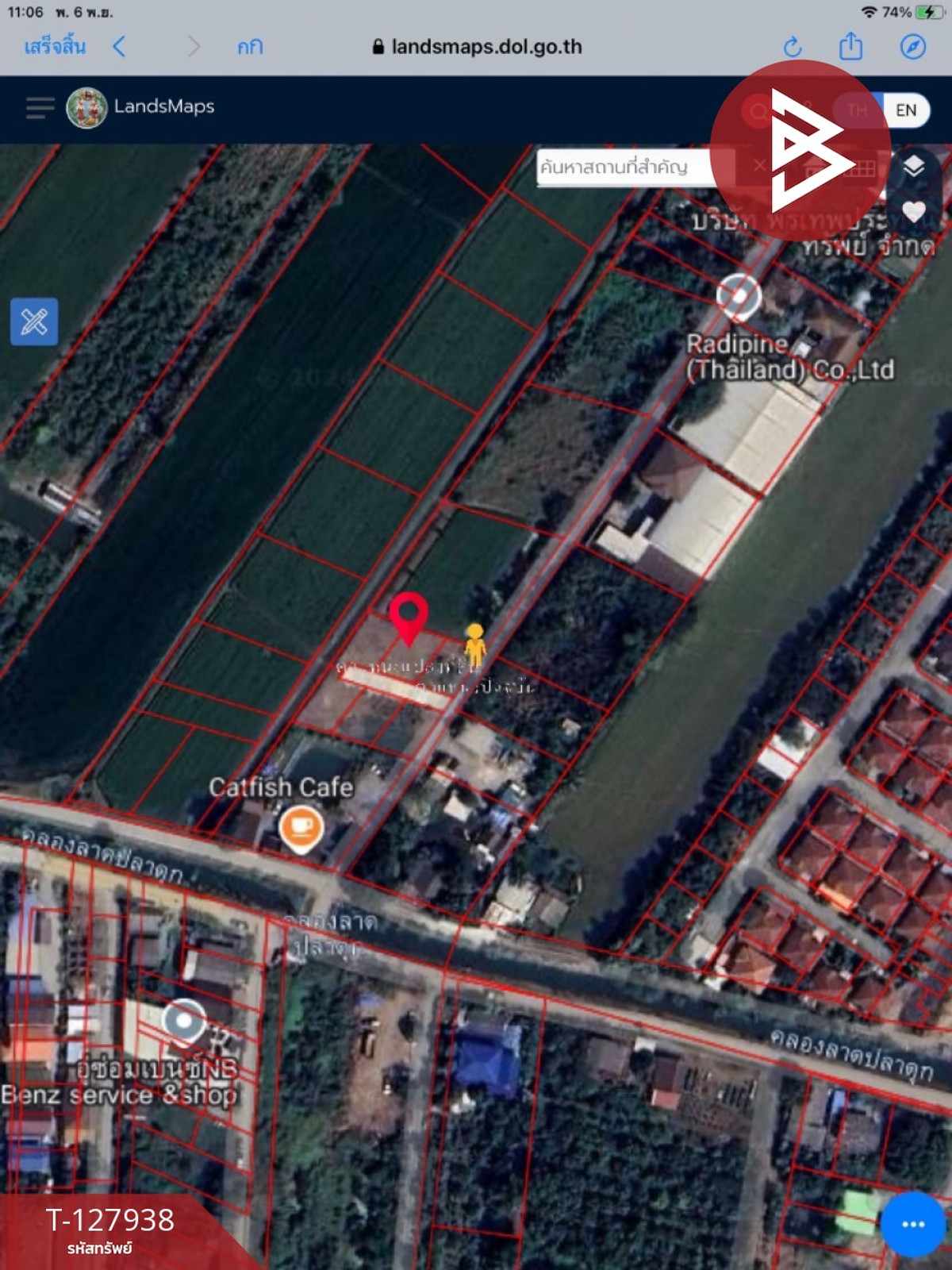Go back to the previous web page
This screenshot has height=1270, width=952.
tap(120, 47)
